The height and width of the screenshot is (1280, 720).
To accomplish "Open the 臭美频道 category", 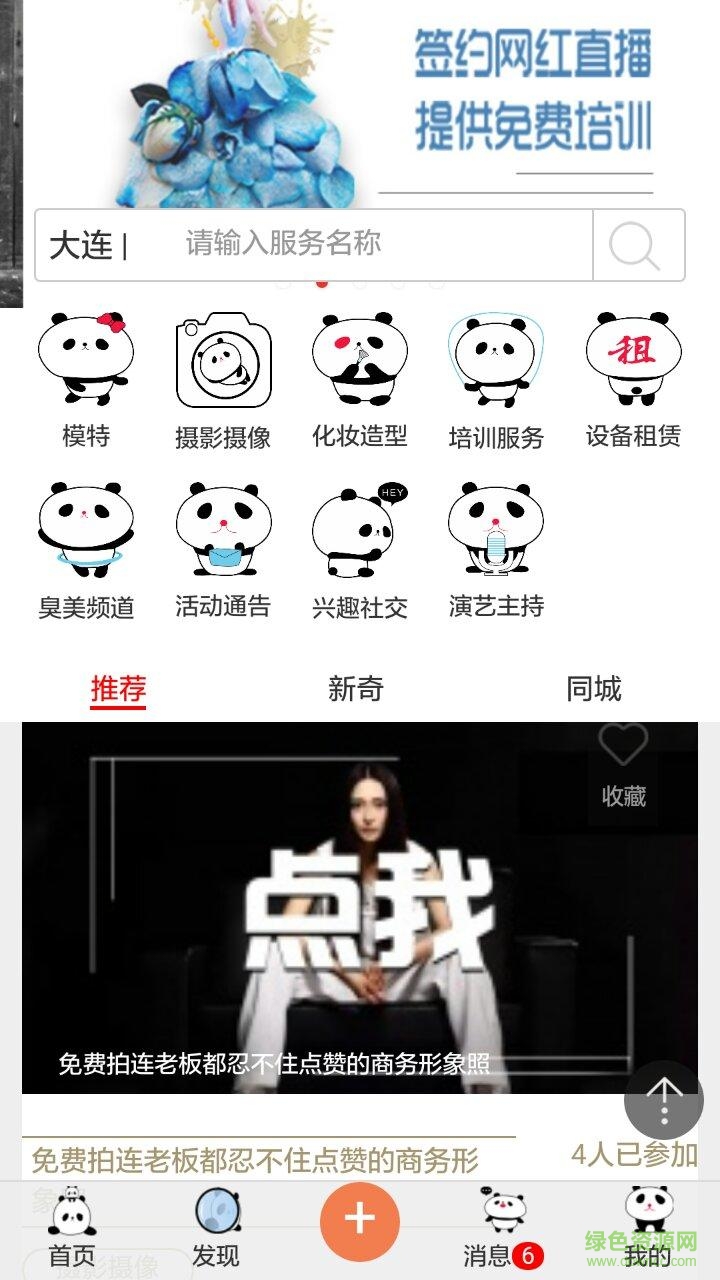I will (x=86, y=550).
